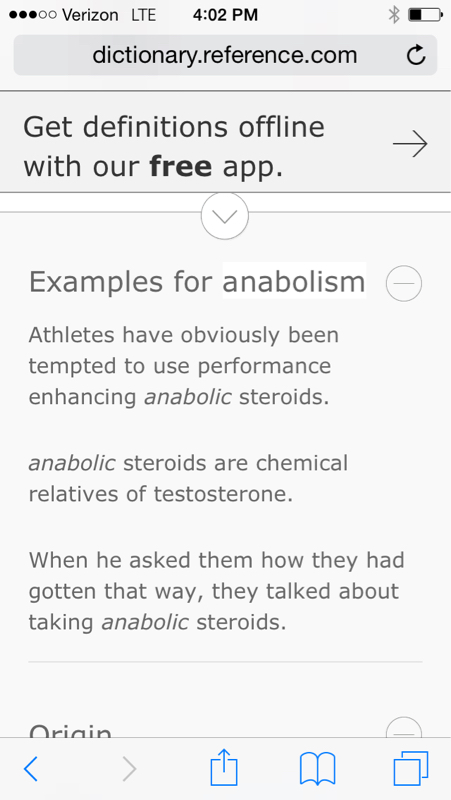
Task: Show open tabs
Action: pos(411,768)
